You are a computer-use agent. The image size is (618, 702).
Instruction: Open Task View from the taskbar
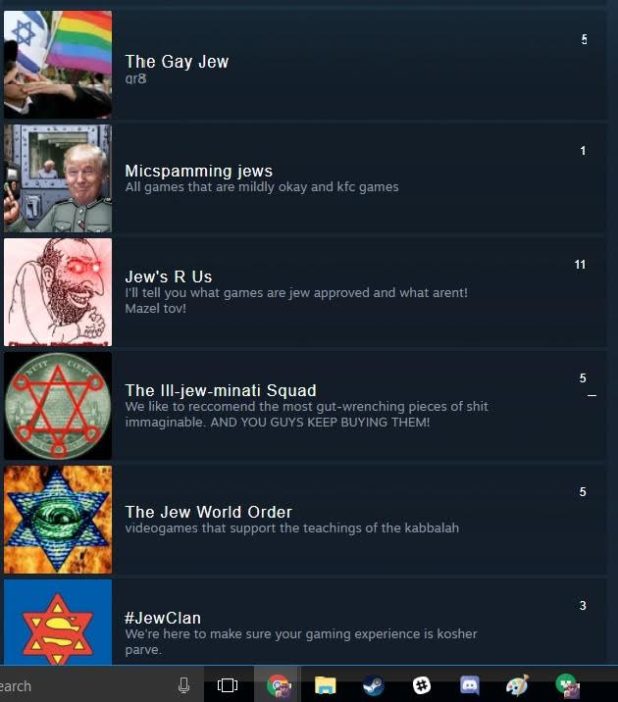[x=227, y=686]
